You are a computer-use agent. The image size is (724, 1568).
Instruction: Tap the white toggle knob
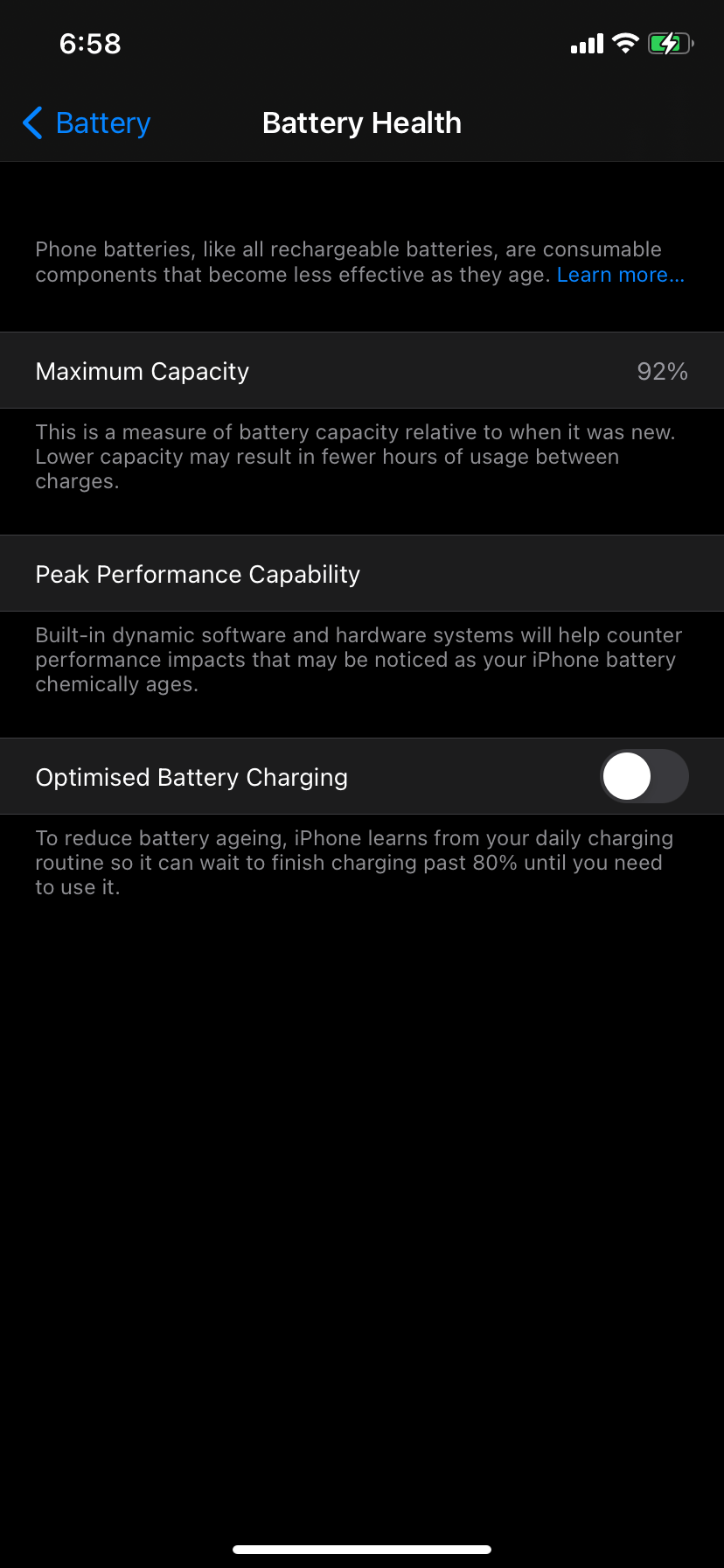point(625,776)
